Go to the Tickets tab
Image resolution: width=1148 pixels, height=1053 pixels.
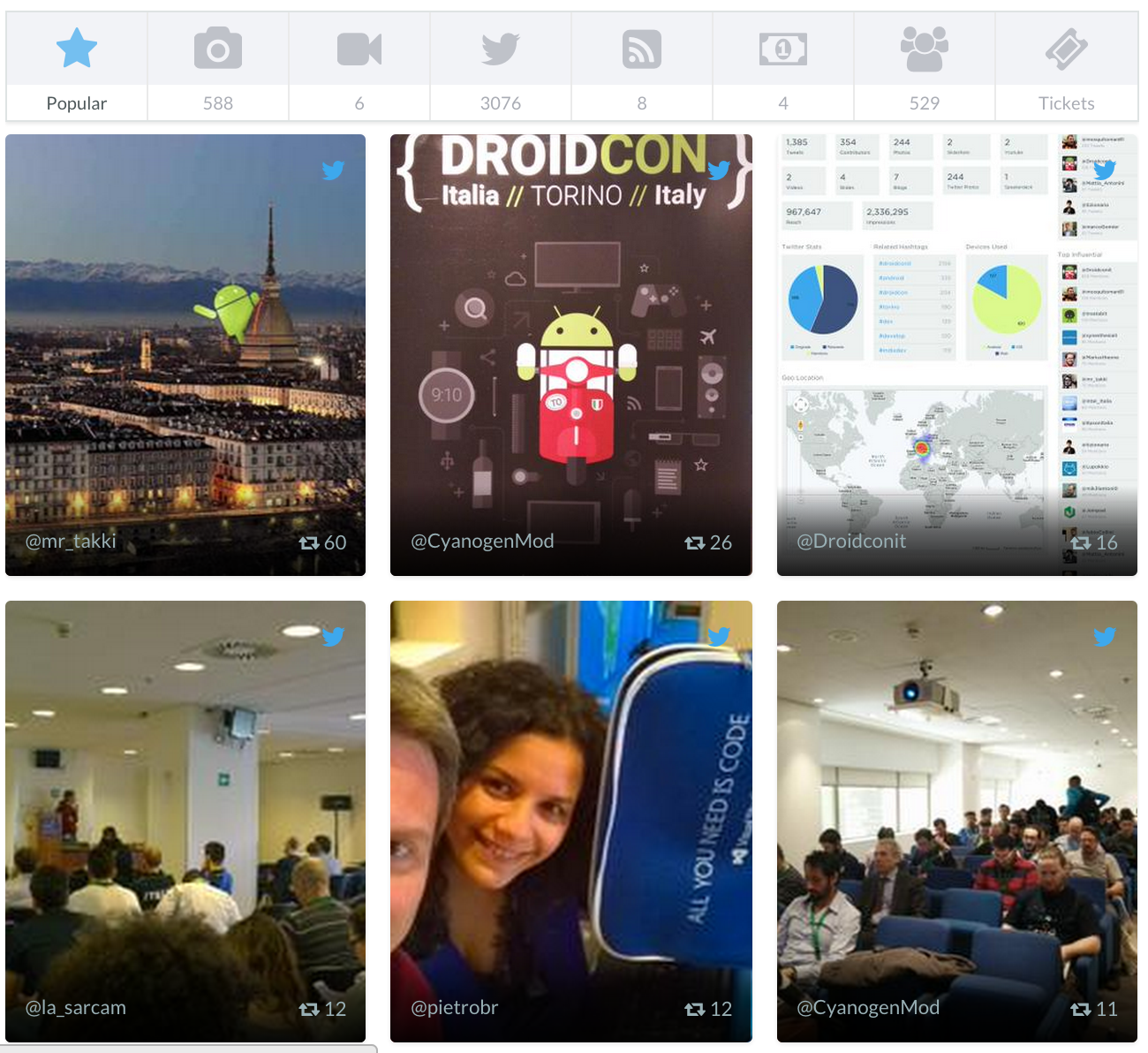click(x=1066, y=67)
